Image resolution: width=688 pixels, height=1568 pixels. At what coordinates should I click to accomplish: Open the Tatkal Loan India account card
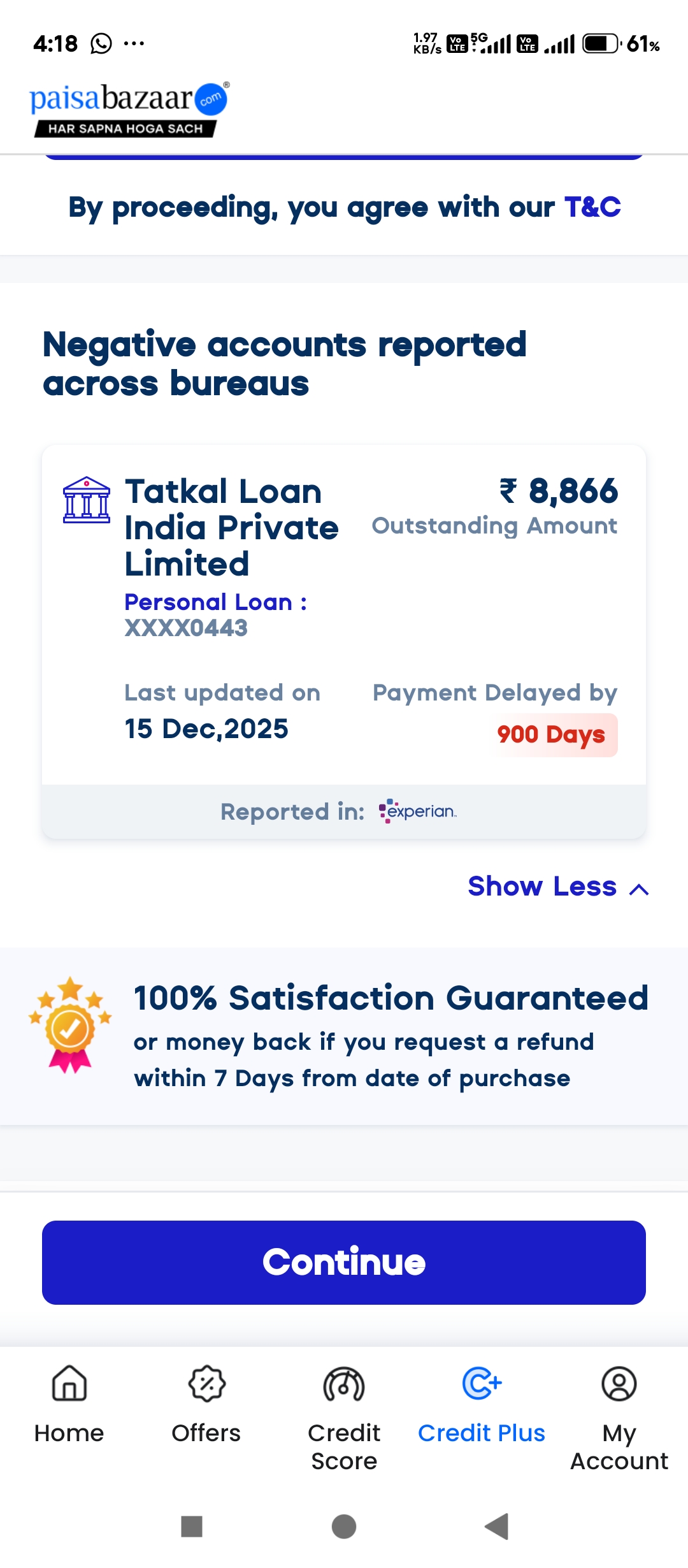tap(344, 612)
